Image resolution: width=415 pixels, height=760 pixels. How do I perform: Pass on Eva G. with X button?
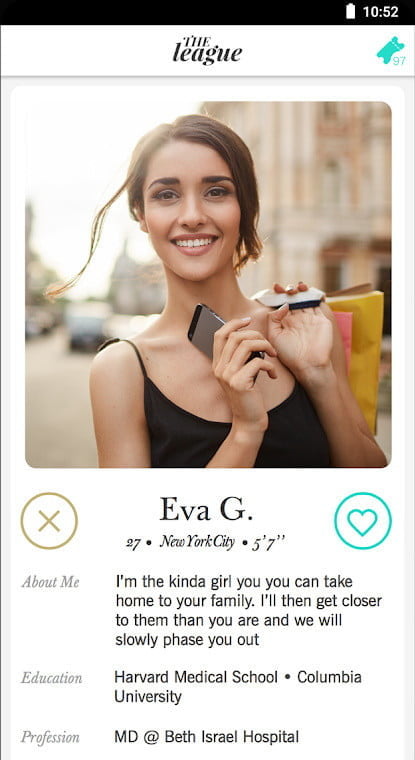pos(49,521)
